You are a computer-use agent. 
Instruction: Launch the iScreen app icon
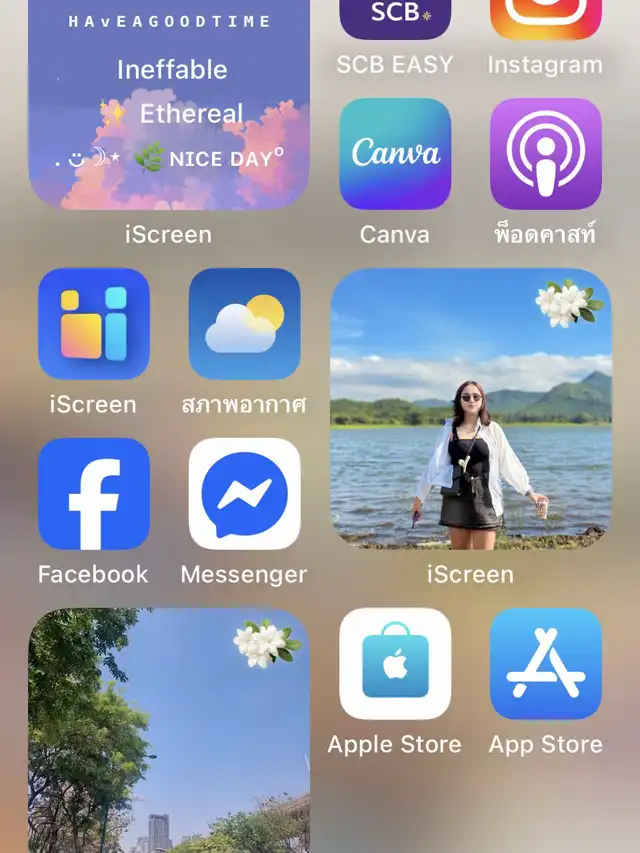coord(94,324)
